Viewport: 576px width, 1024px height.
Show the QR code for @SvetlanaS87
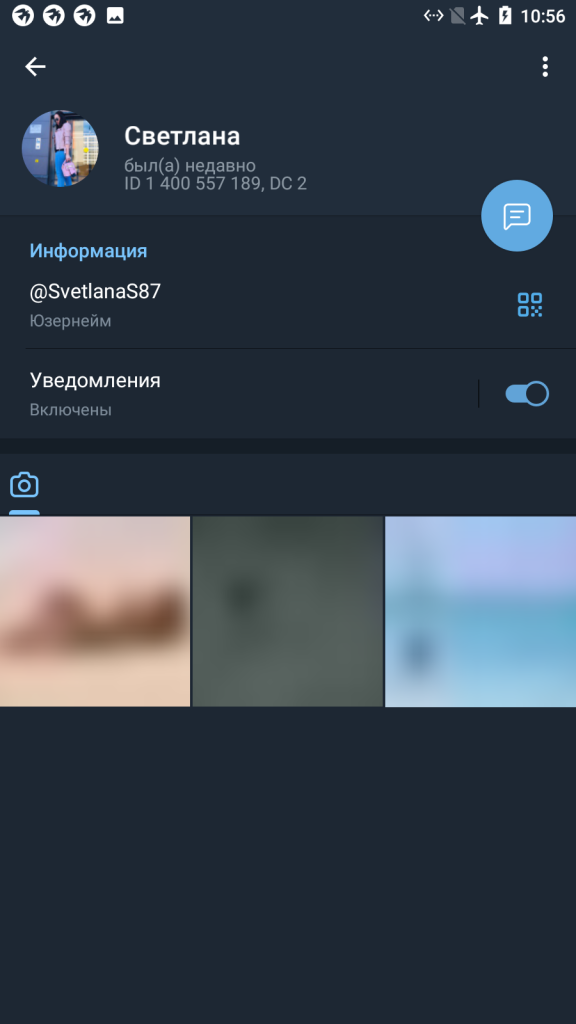530,304
